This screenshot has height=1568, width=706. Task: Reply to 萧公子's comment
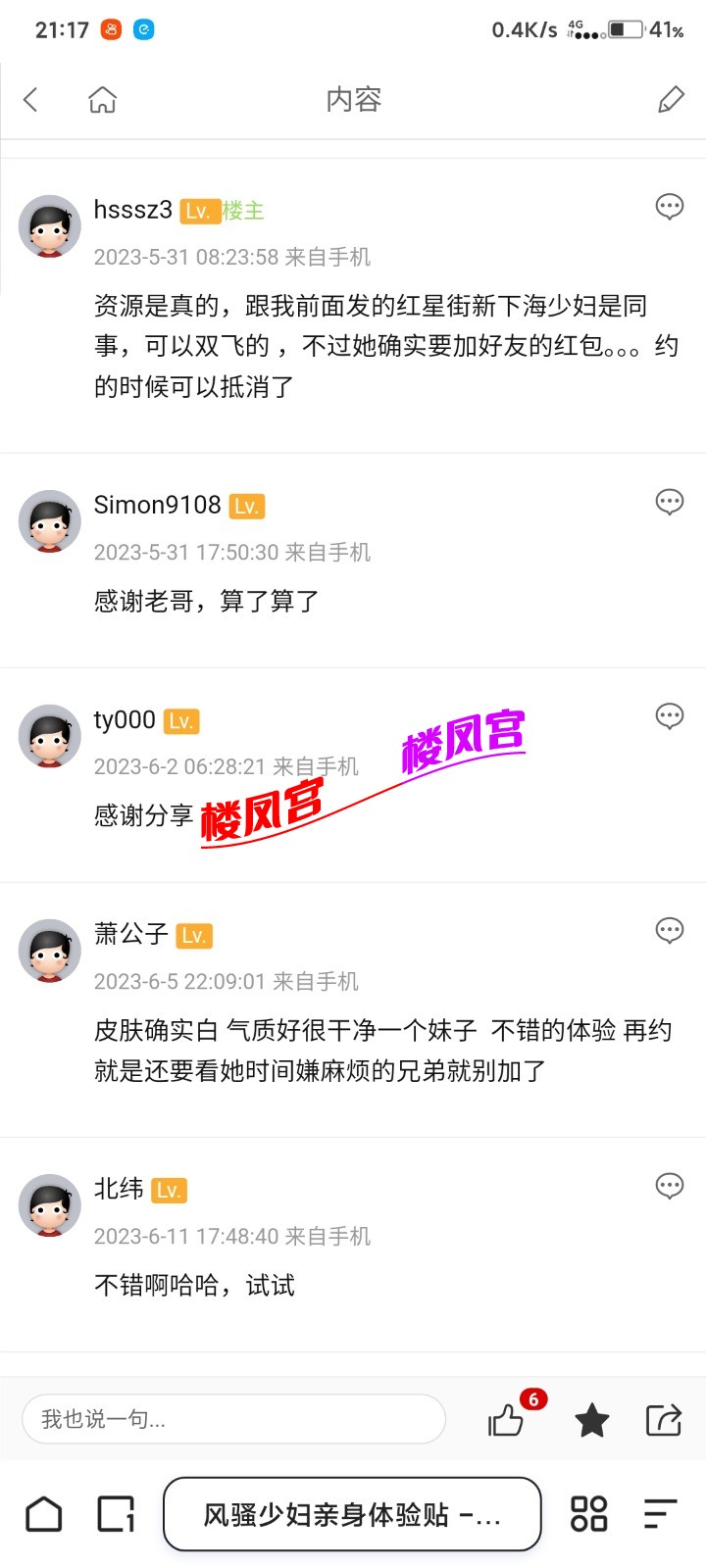pos(669,930)
